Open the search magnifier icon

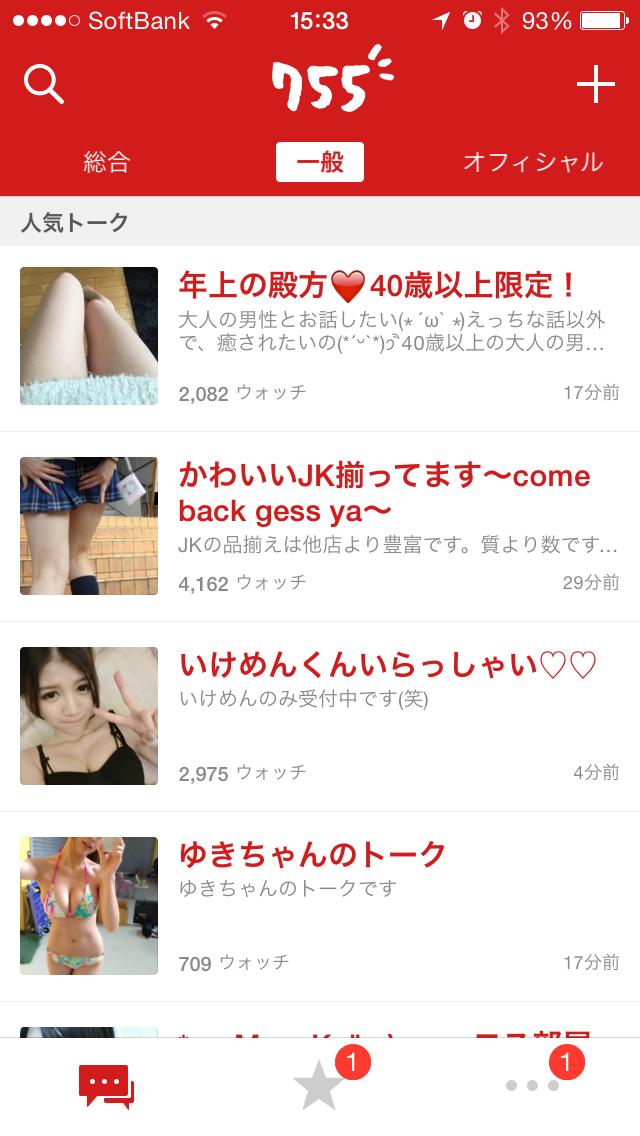tap(43, 86)
